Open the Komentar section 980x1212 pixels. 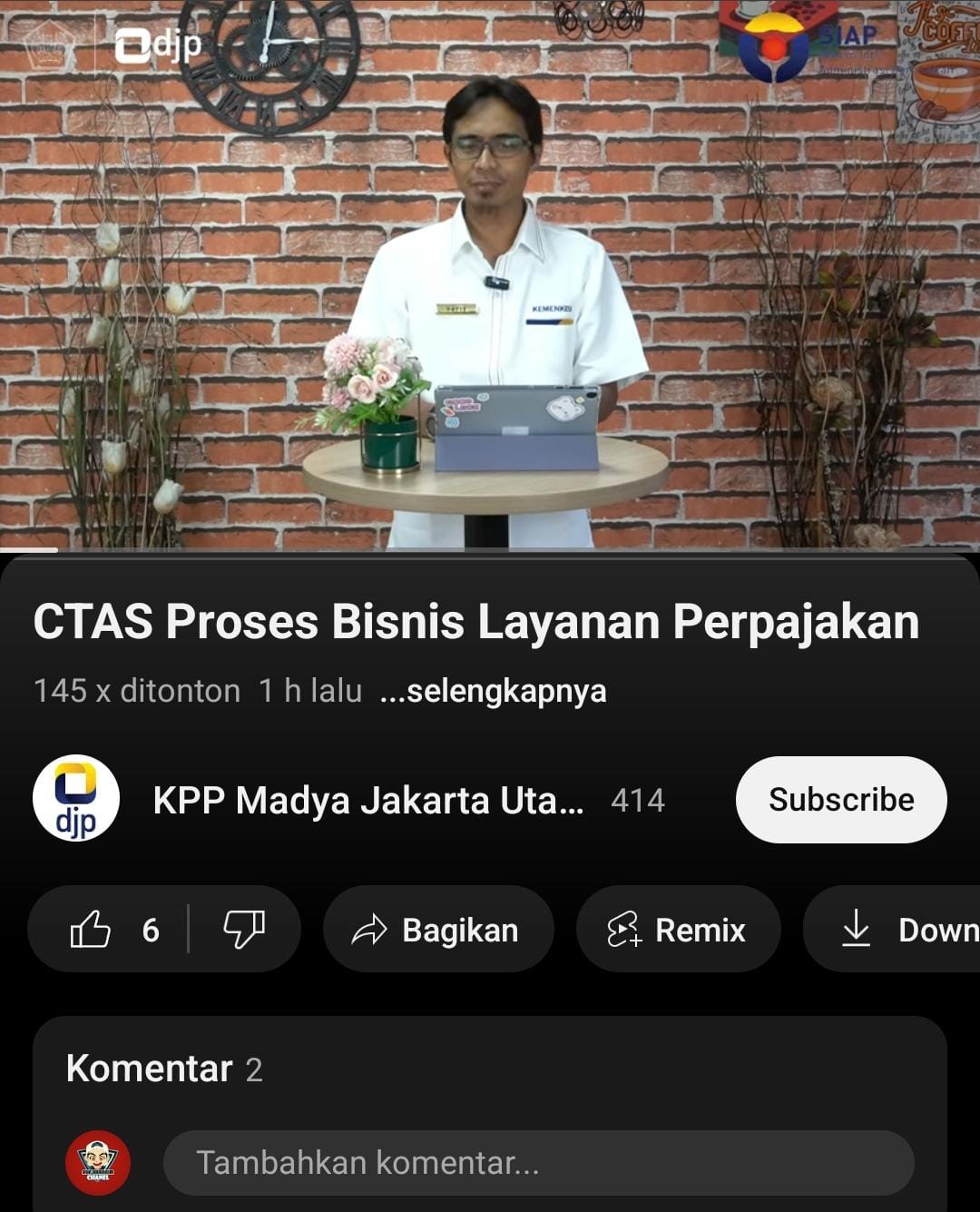[x=163, y=1069]
